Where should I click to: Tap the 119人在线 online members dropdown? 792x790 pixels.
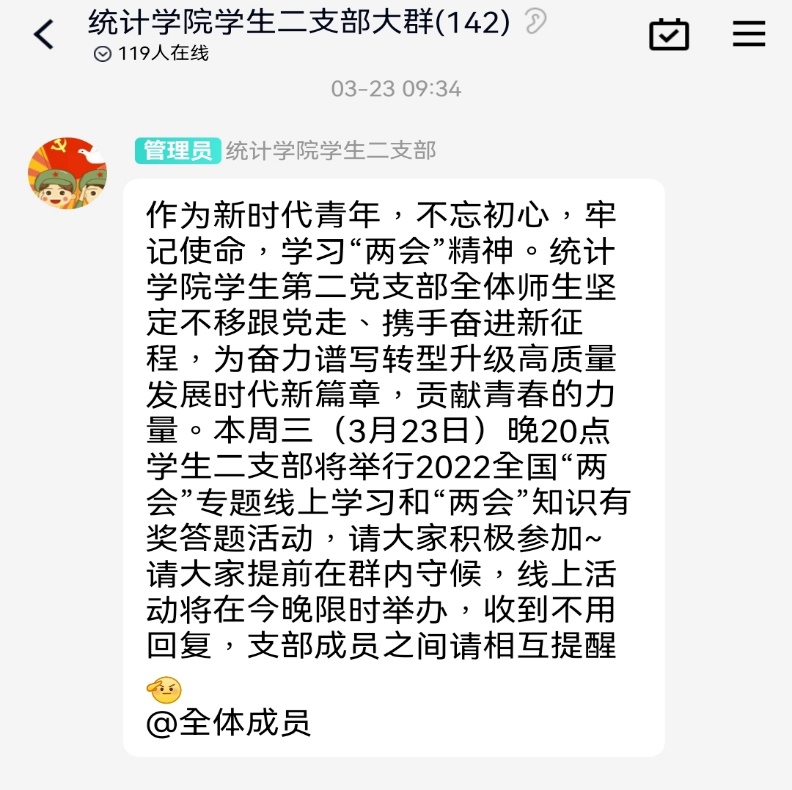point(150,54)
